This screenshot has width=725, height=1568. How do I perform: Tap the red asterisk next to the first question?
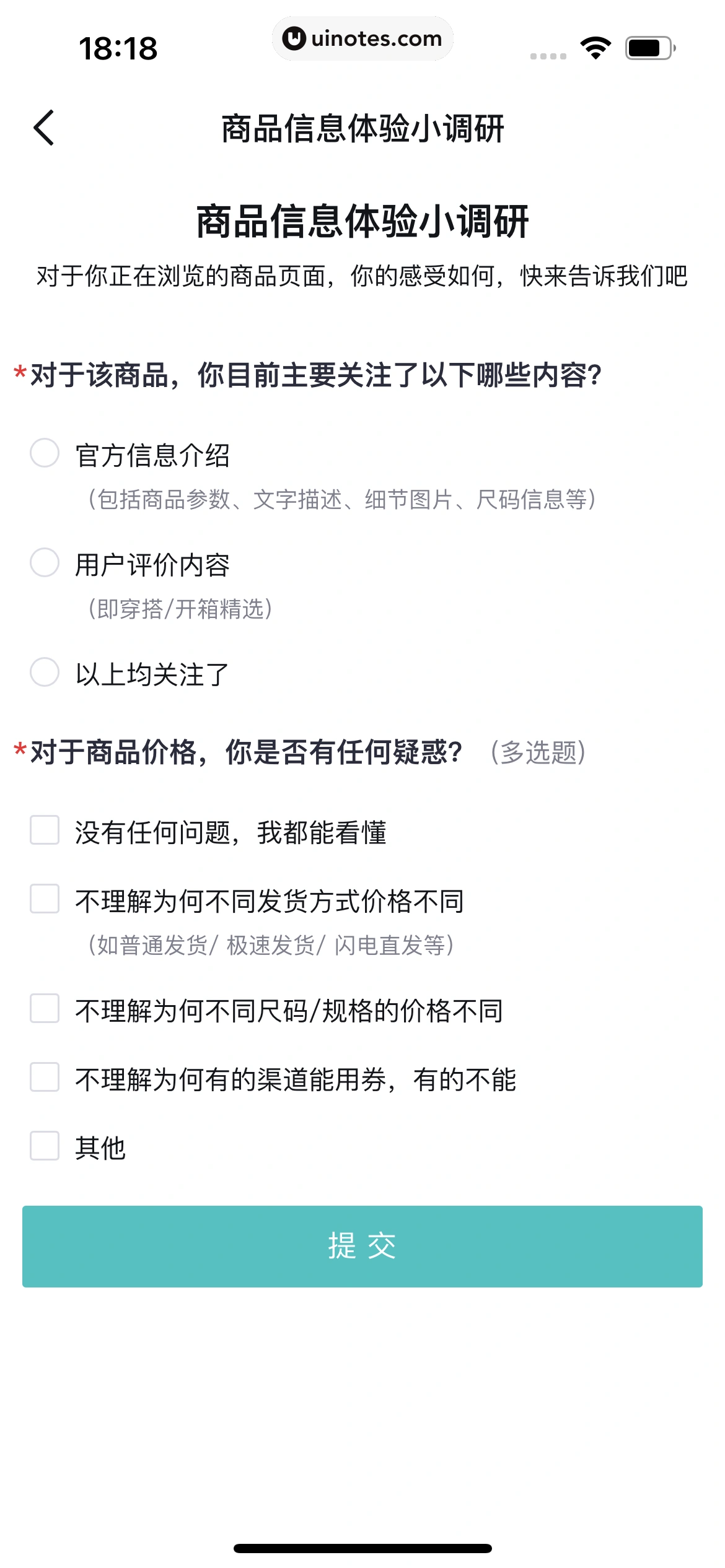(x=18, y=373)
